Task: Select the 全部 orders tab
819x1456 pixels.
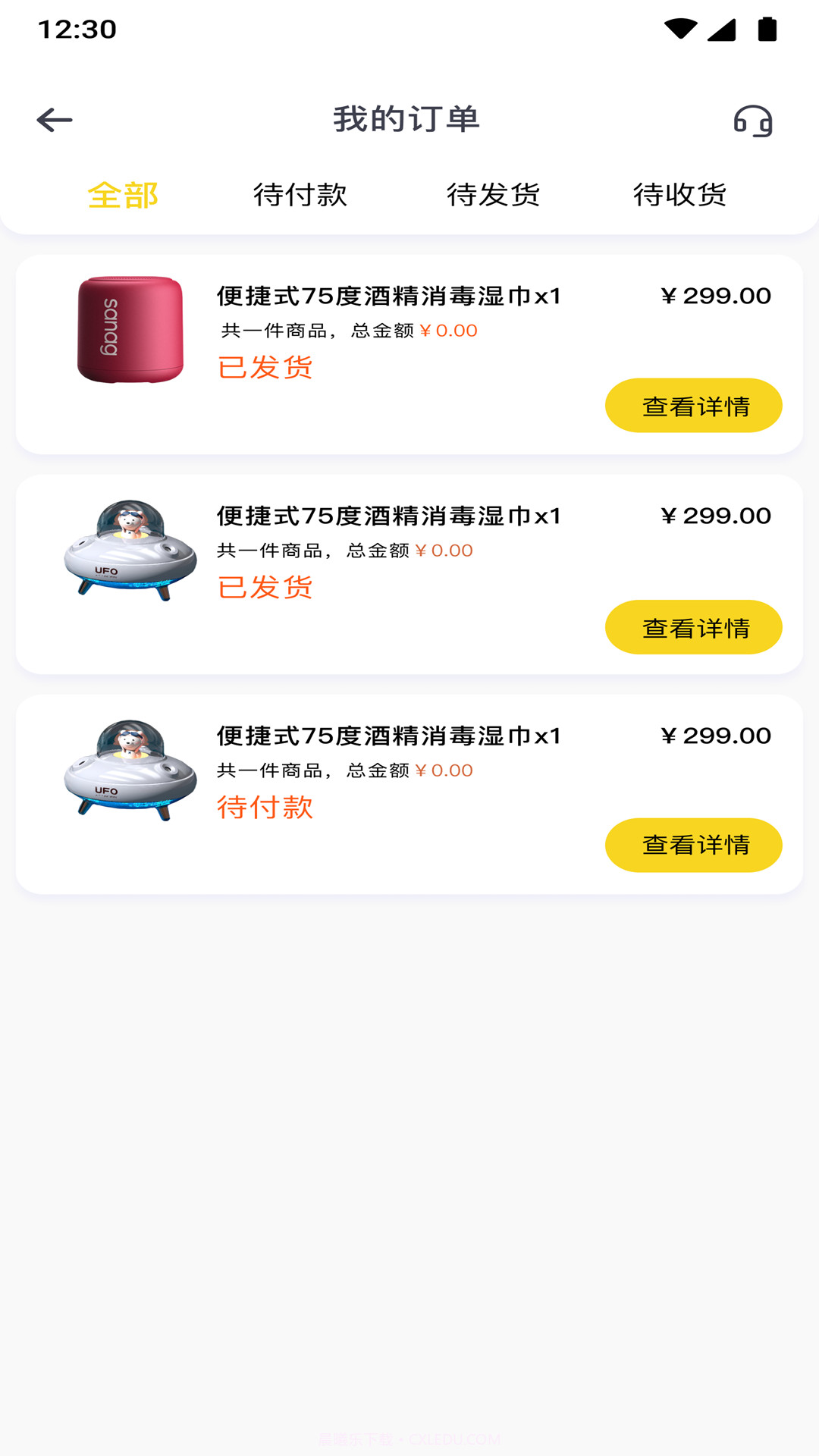Action: pyautogui.click(x=124, y=195)
